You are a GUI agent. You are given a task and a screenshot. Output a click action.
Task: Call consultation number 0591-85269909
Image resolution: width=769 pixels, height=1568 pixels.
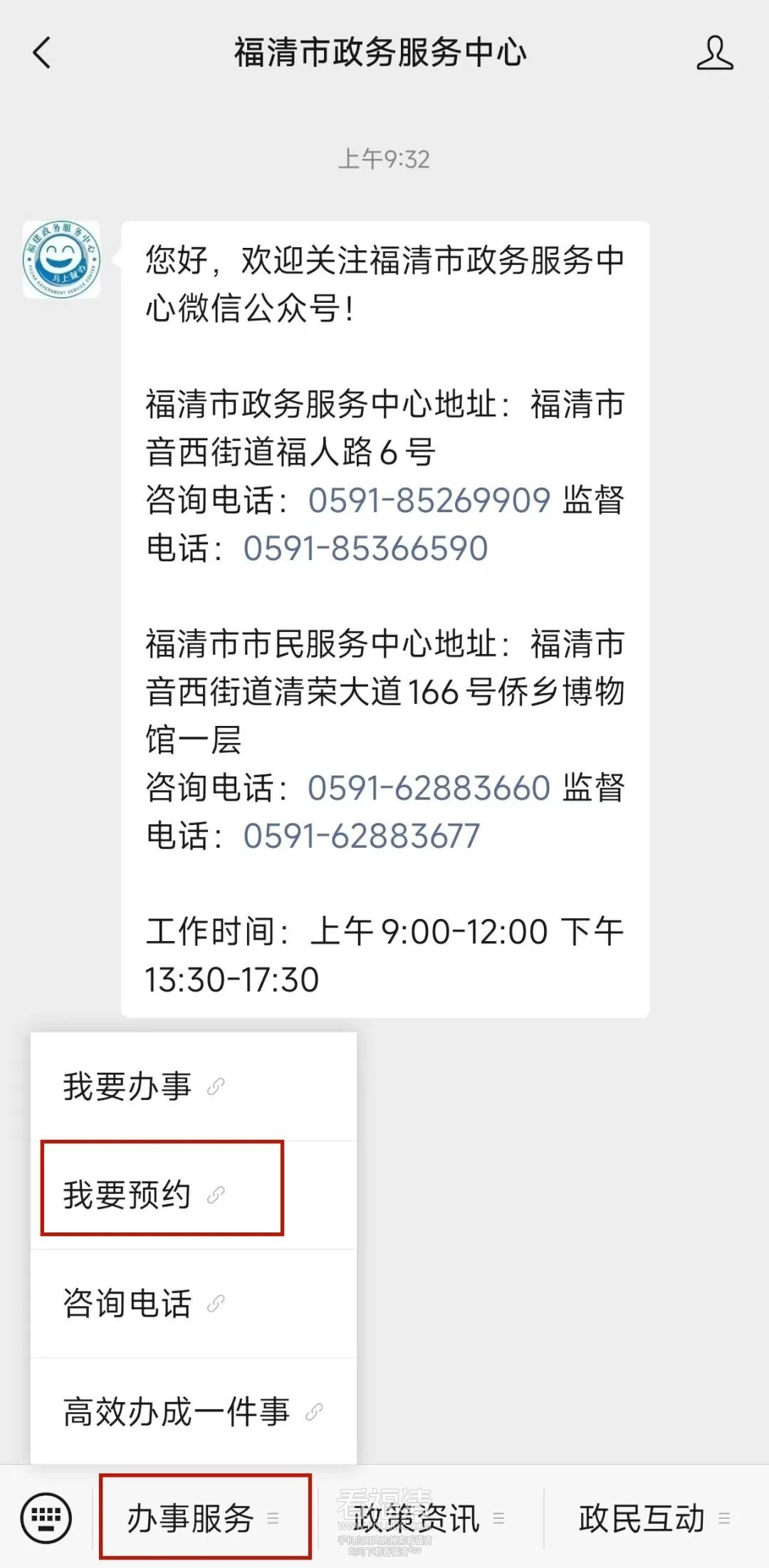(x=429, y=500)
